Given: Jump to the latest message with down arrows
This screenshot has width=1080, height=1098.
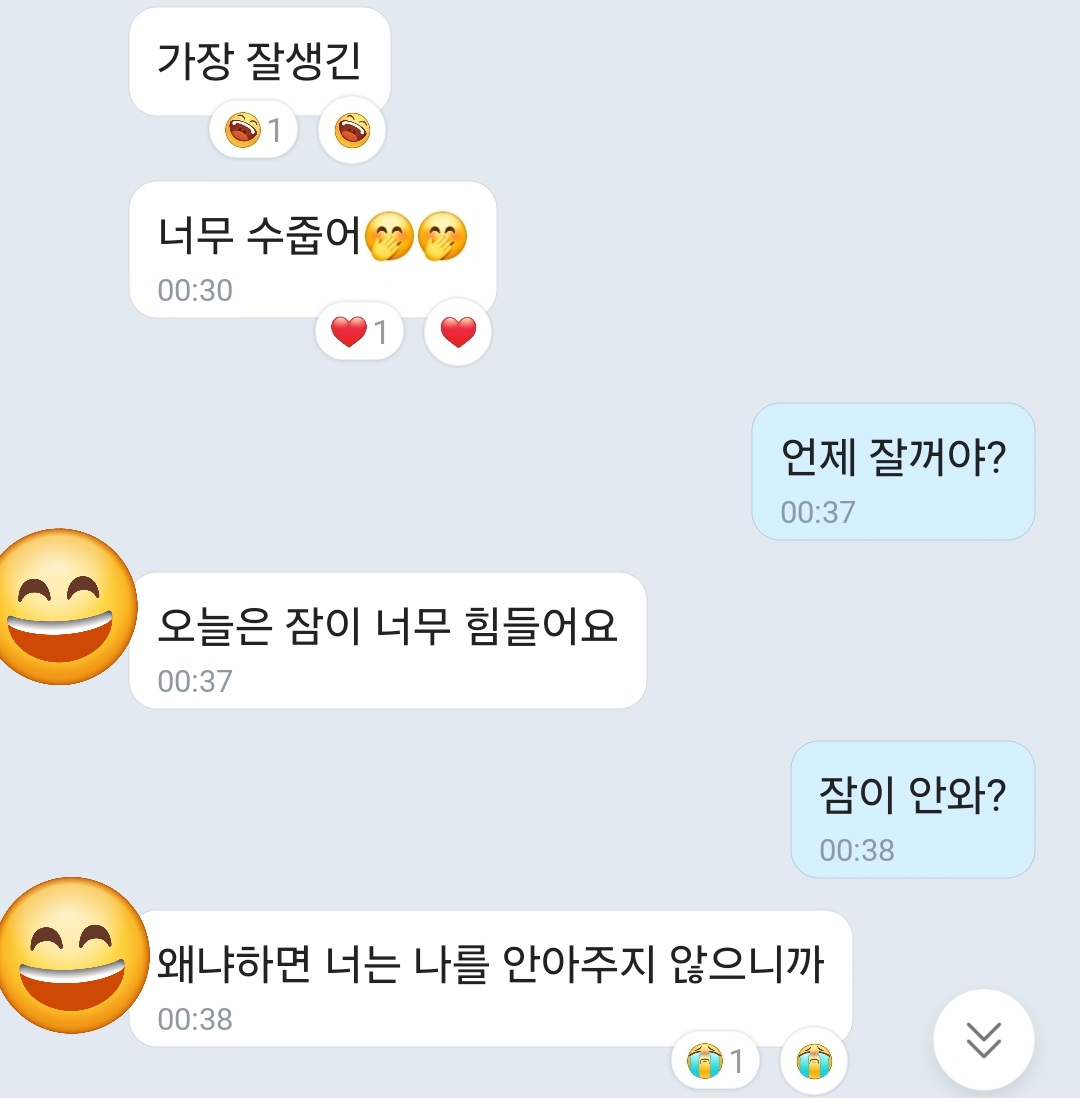Looking at the screenshot, I should (x=983, y=1039).
